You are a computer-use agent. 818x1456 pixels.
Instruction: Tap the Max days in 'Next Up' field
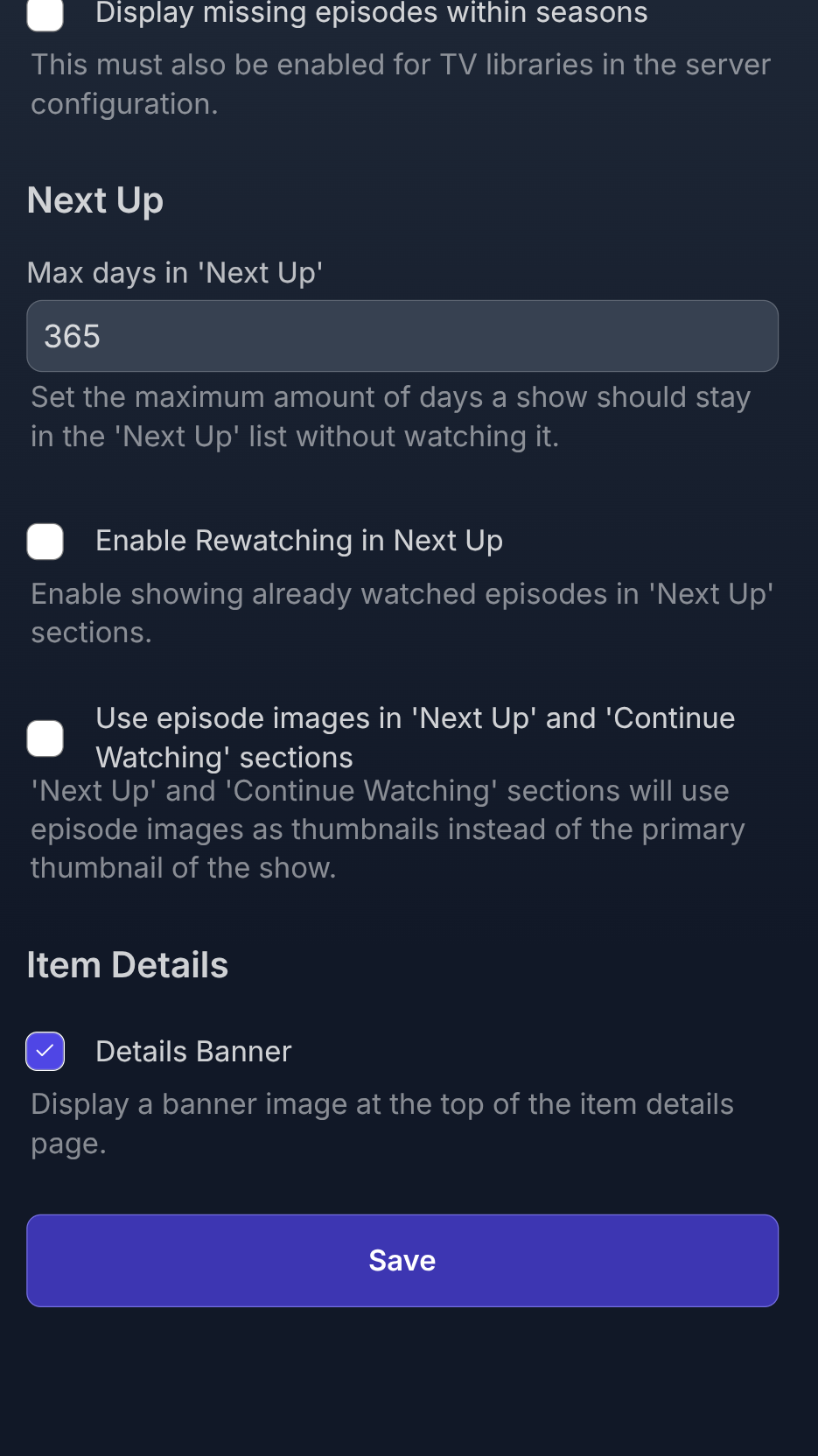coord(402,336)
